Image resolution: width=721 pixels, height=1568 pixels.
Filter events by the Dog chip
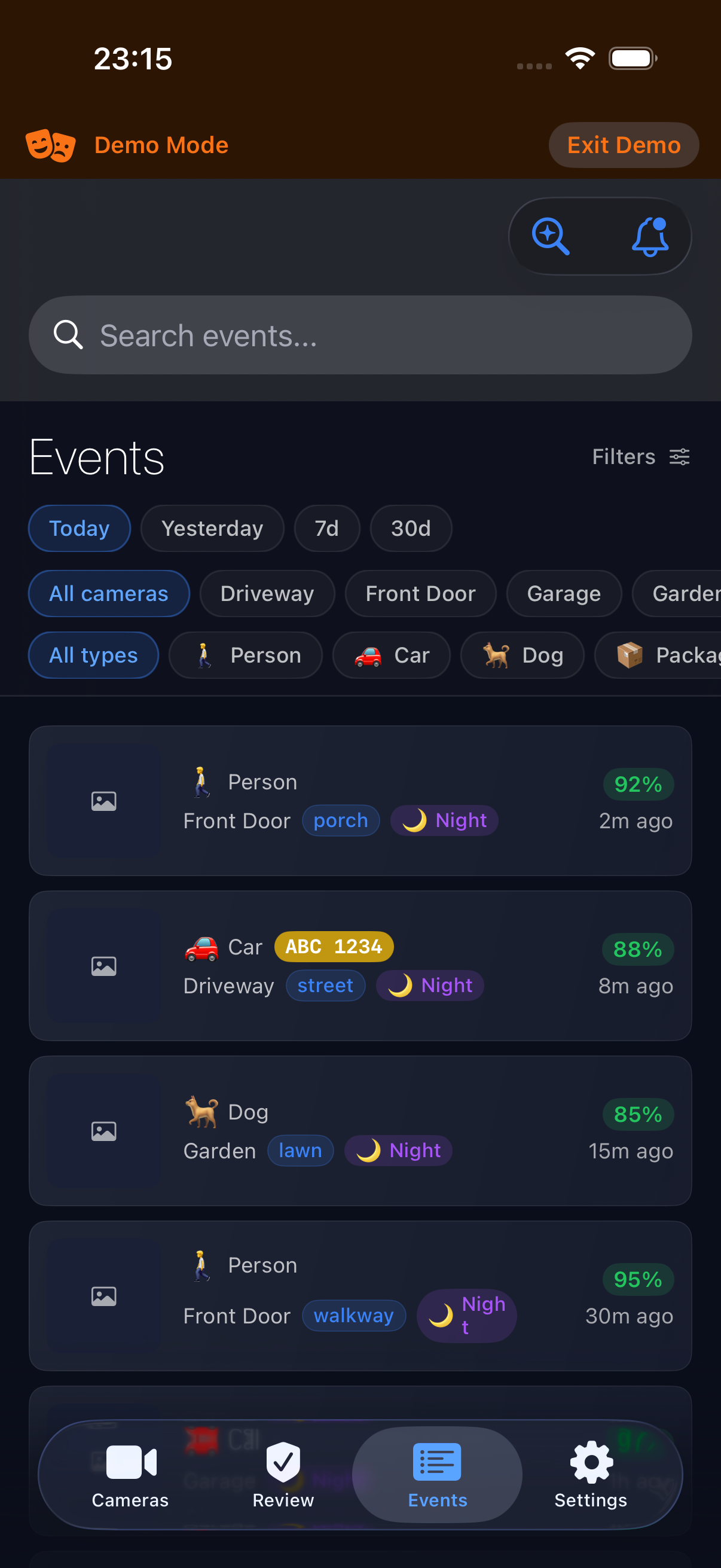(522, 655)
